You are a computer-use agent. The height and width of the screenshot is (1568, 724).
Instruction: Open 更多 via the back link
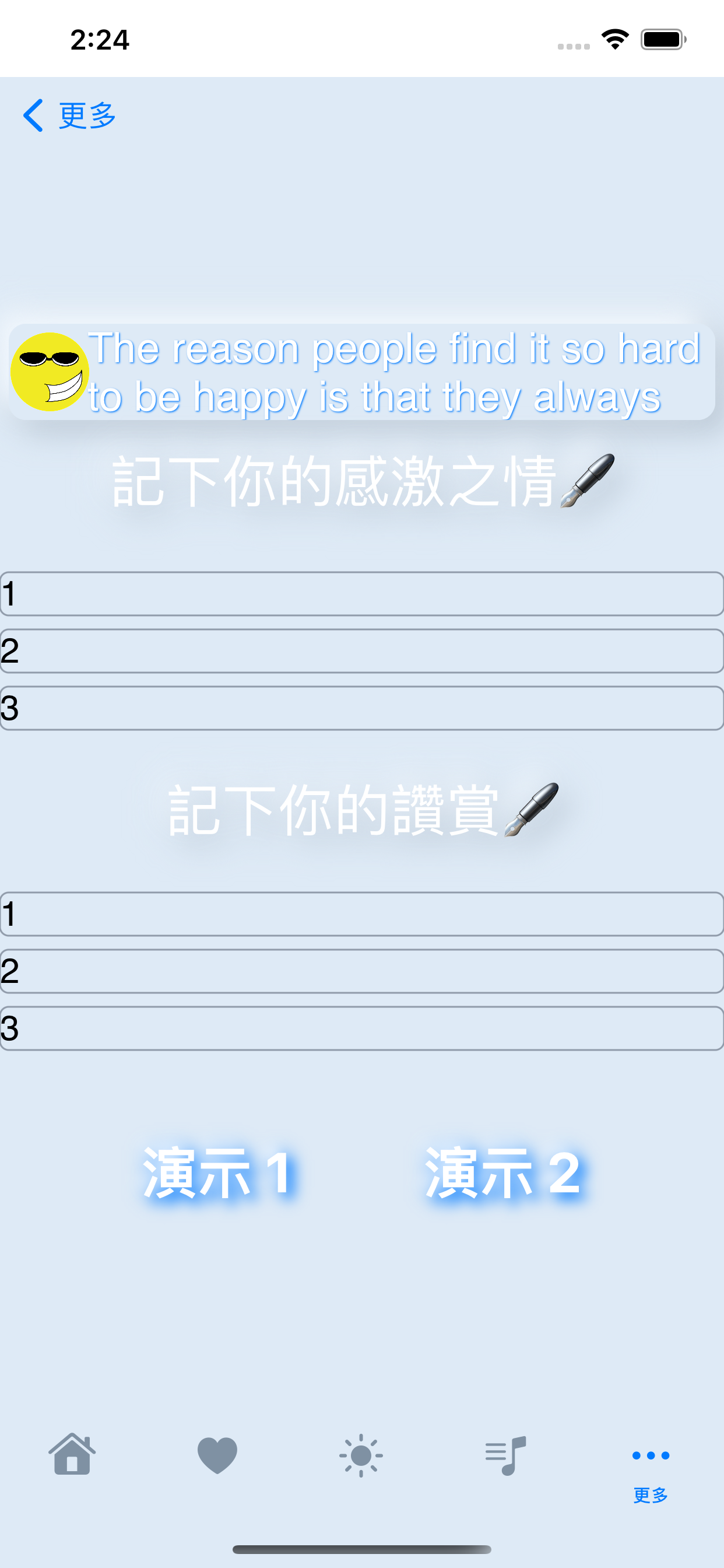point(85,114)
